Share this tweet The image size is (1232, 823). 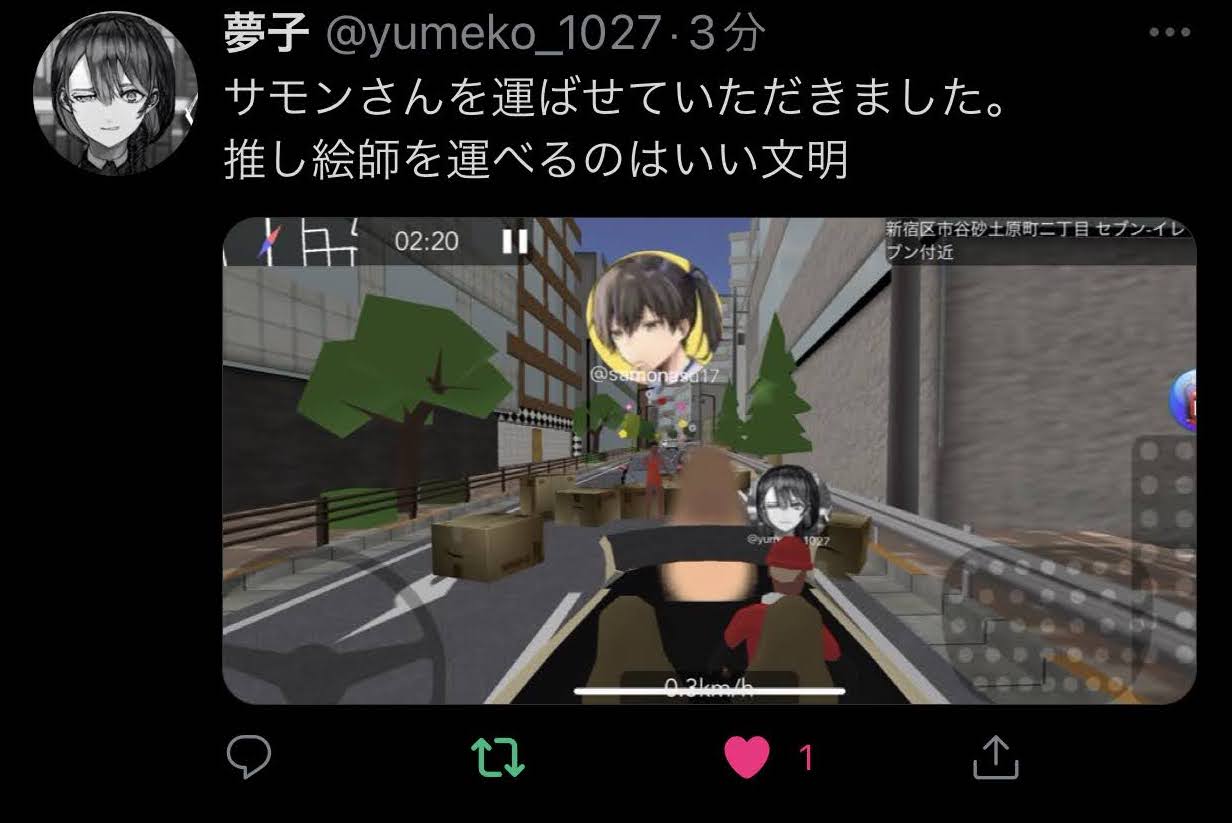click(x=995, y=758)
